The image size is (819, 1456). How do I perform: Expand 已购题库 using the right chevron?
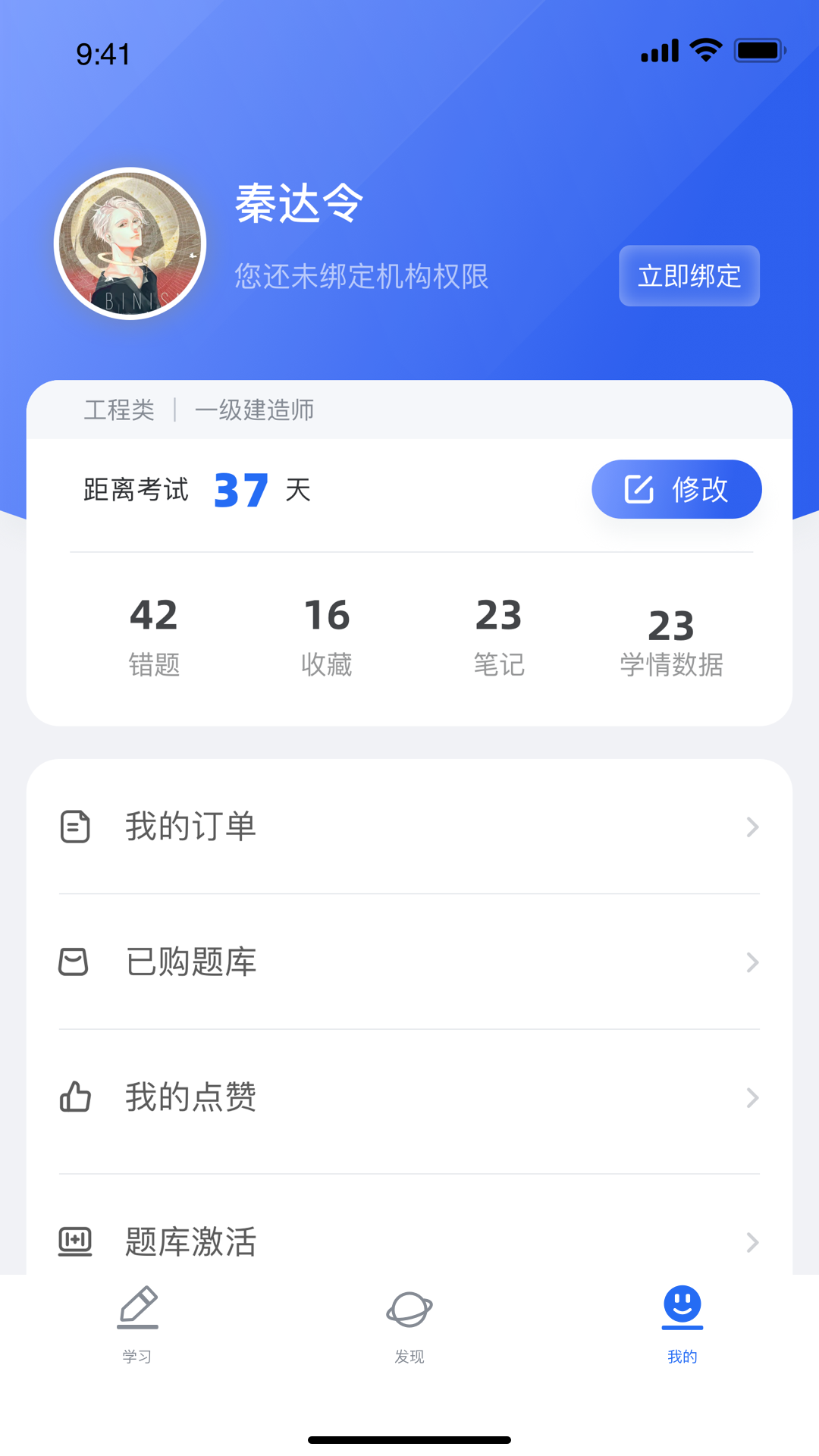pos(751,962)
